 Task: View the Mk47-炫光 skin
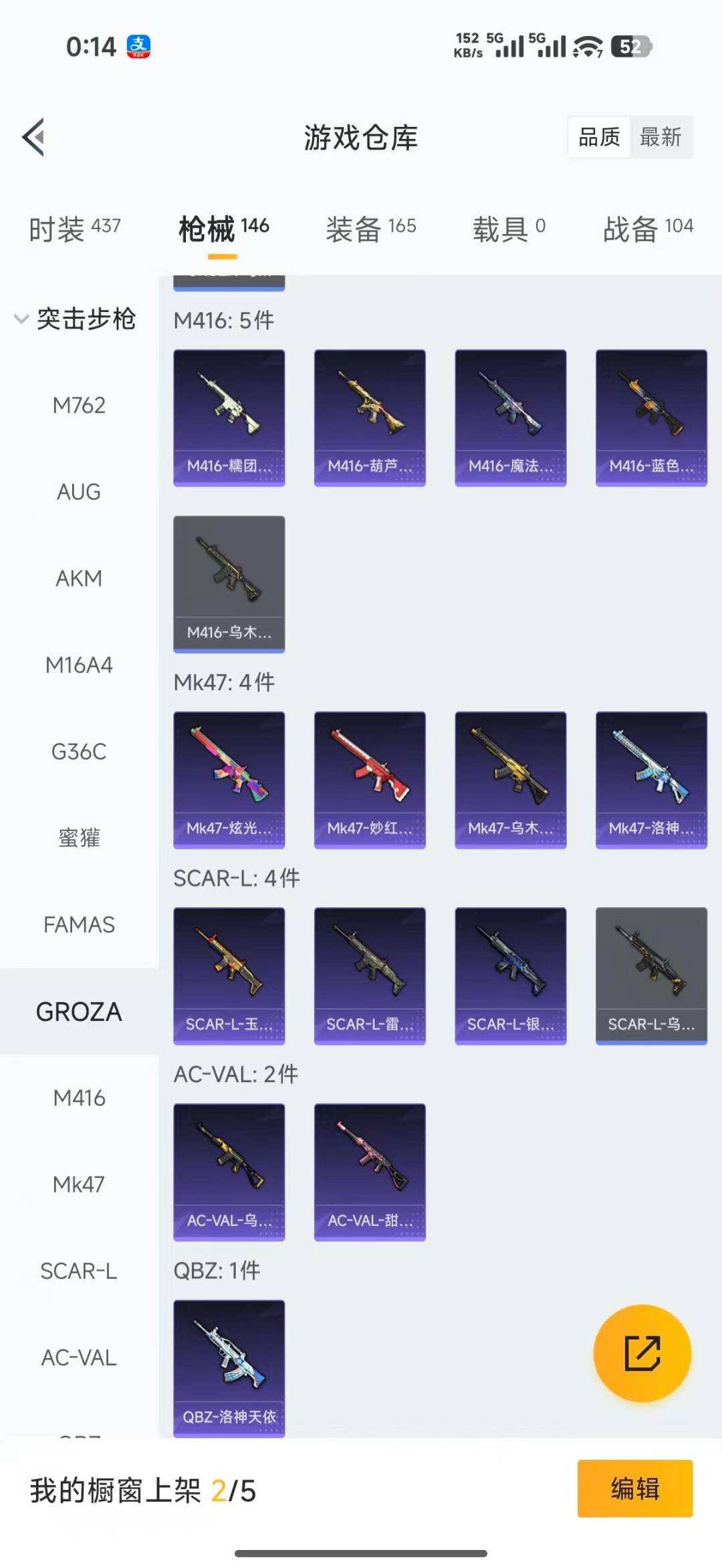[229, 780]
